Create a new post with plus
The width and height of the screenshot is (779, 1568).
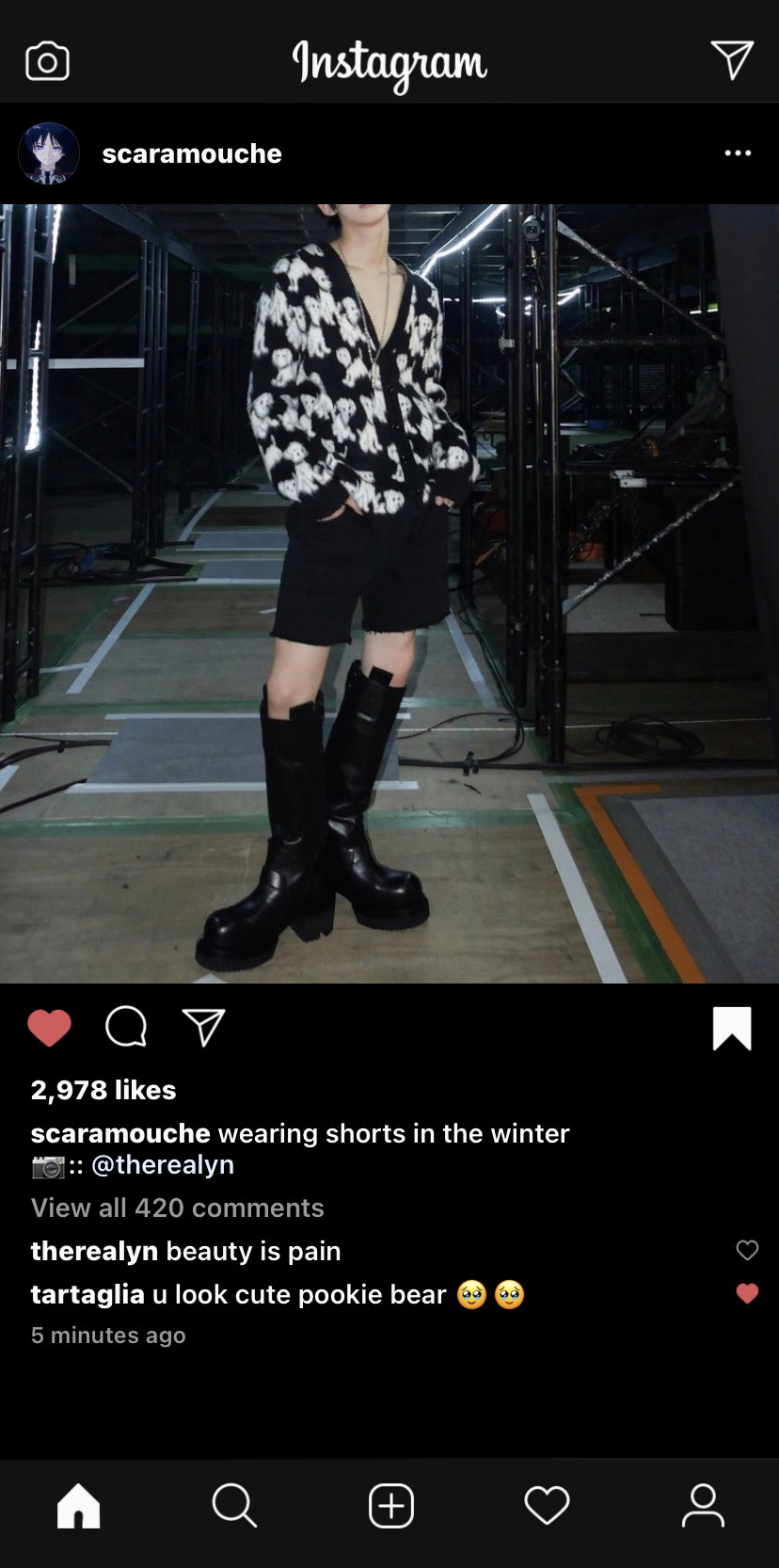point(391,1506)
